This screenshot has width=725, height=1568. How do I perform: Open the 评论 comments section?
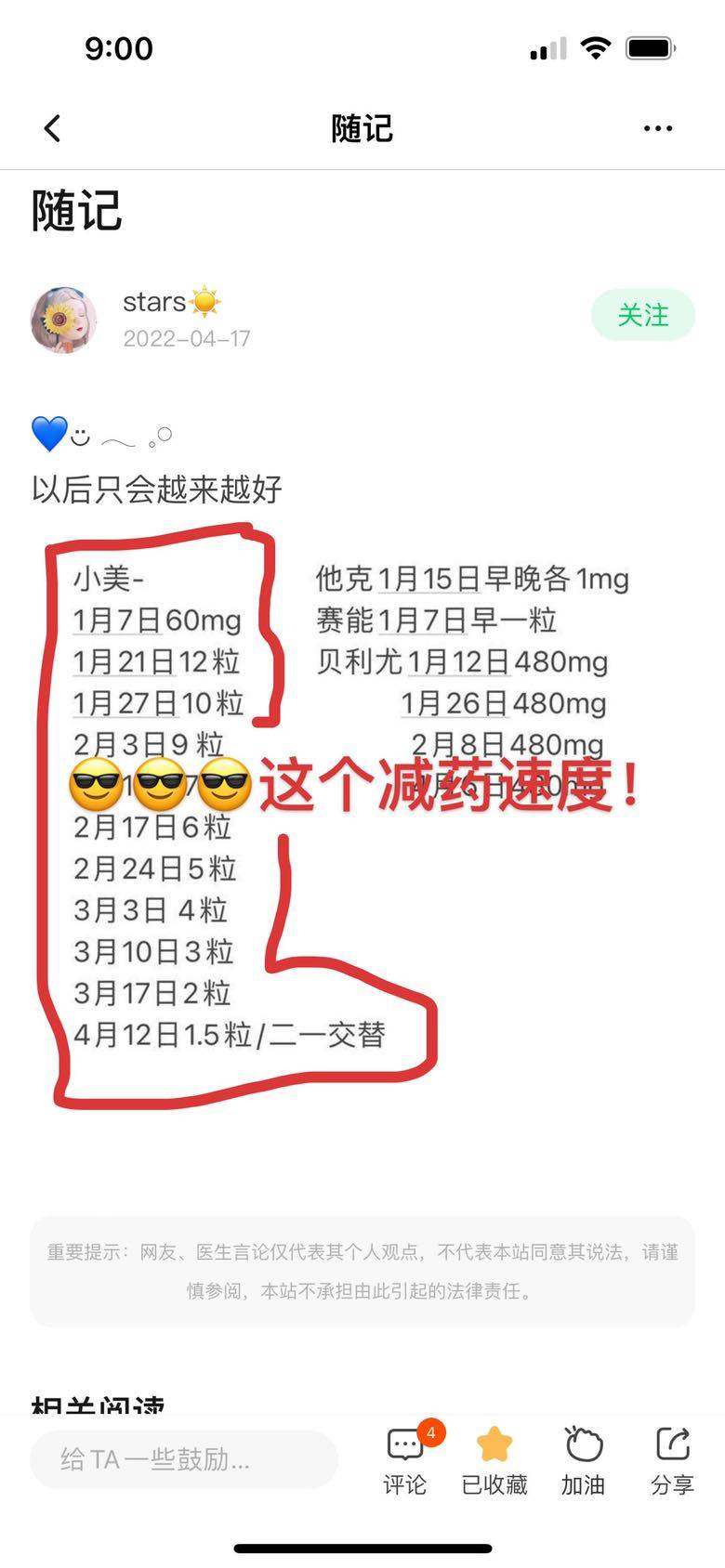(406, 1459)
